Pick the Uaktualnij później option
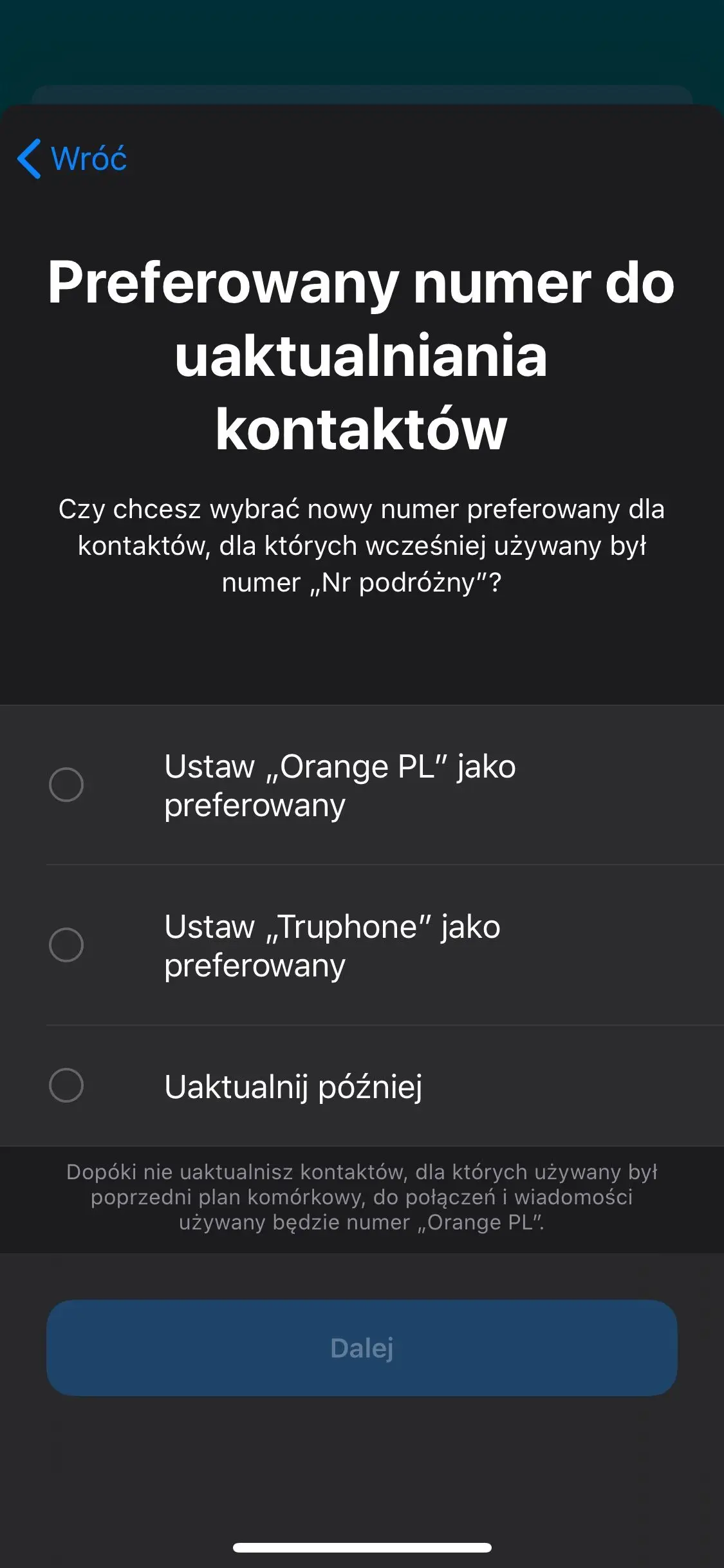The width and height of the screenshot is (724, 1568). (x=66, y=1086)
